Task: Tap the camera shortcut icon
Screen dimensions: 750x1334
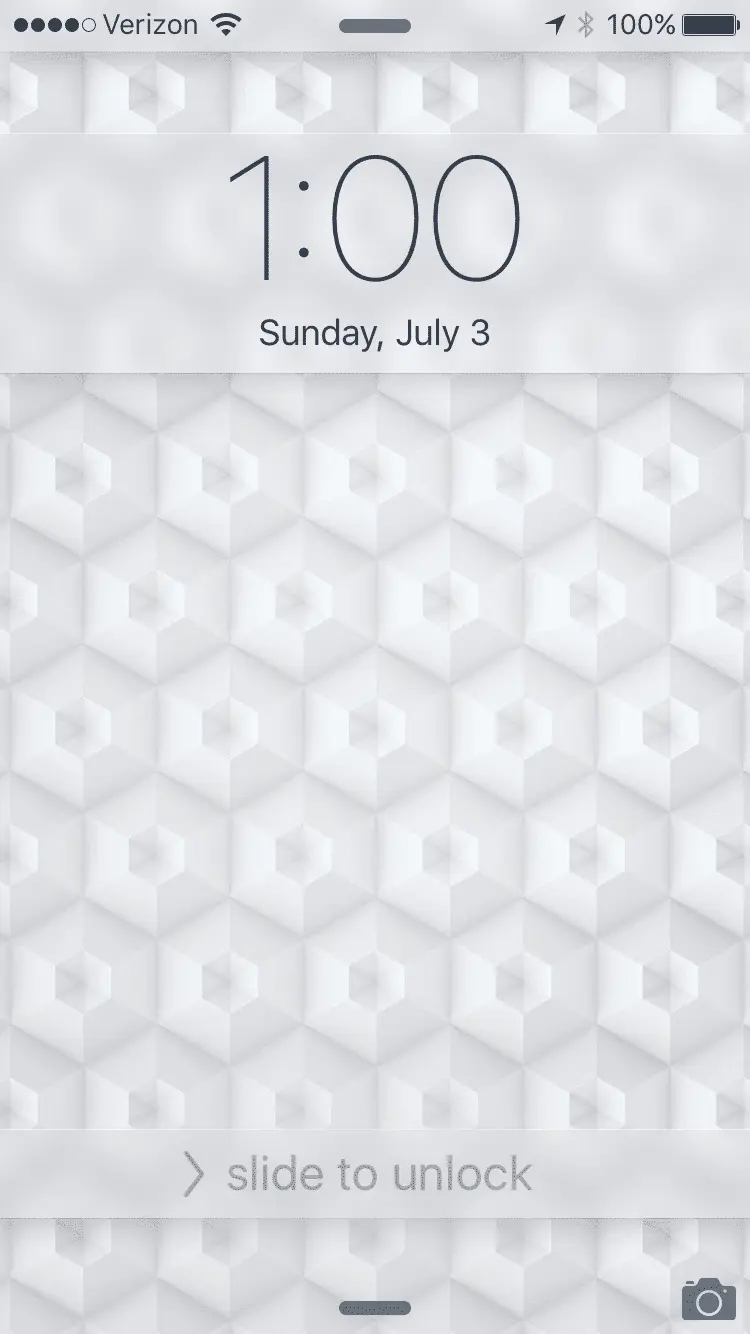Action: pyautogui.click(x=708, y=1299)
